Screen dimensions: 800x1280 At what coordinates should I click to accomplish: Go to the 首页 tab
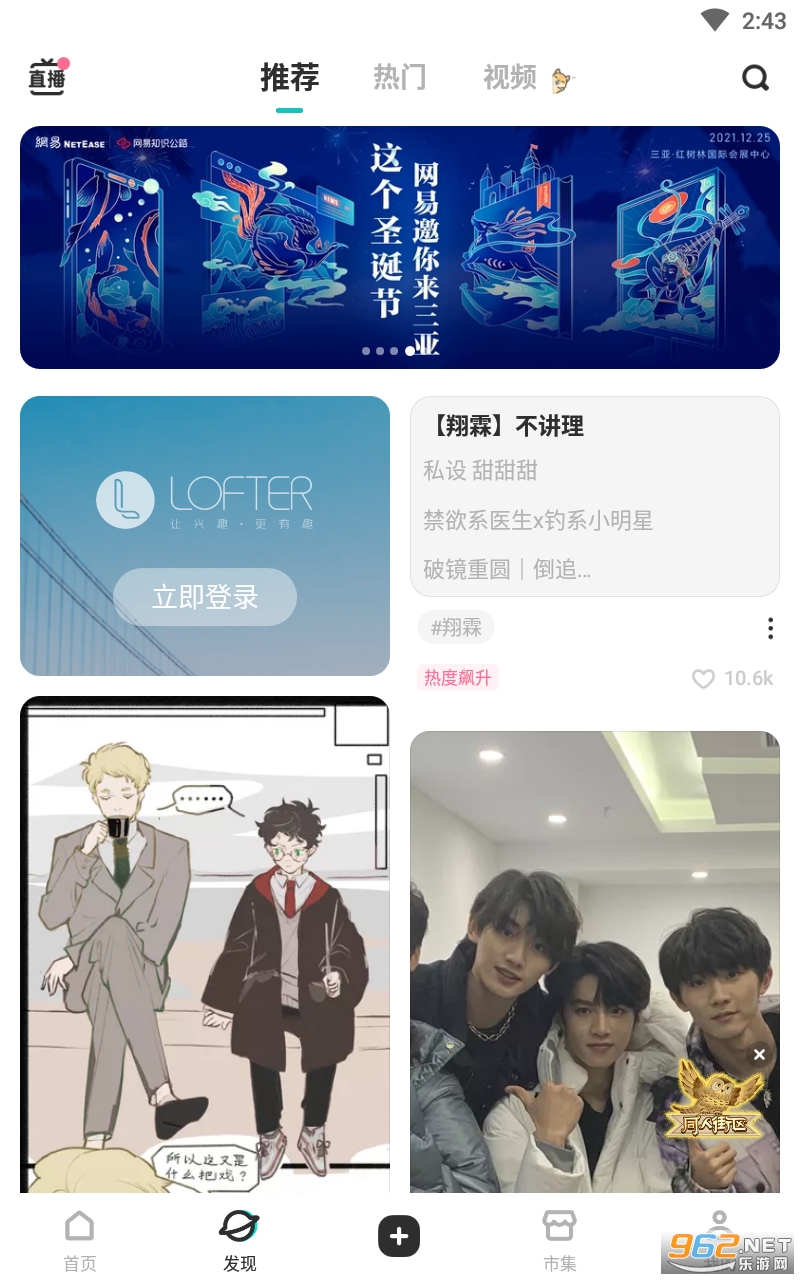(x=80, y=1240)
